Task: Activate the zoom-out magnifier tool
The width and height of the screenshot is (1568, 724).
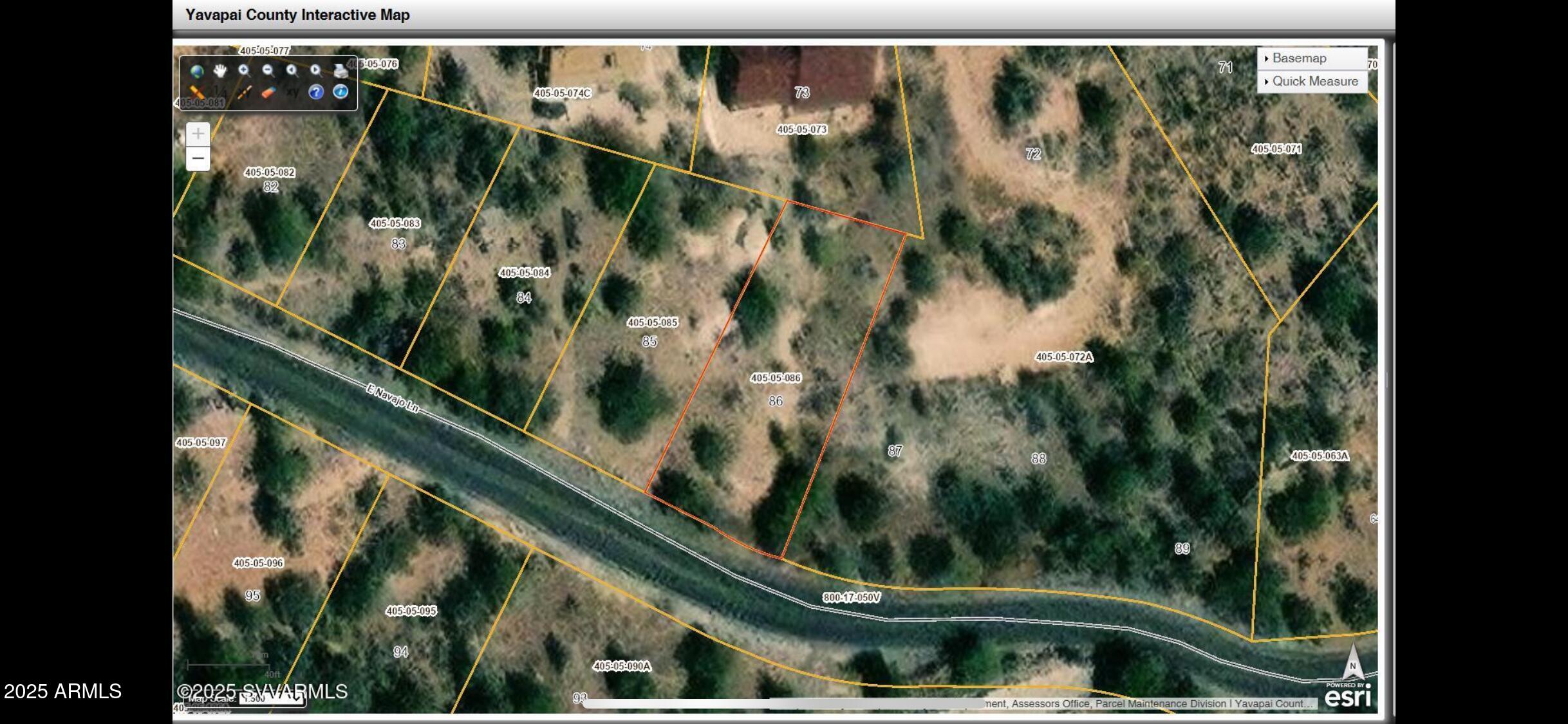Action: (x=268, y=71)
